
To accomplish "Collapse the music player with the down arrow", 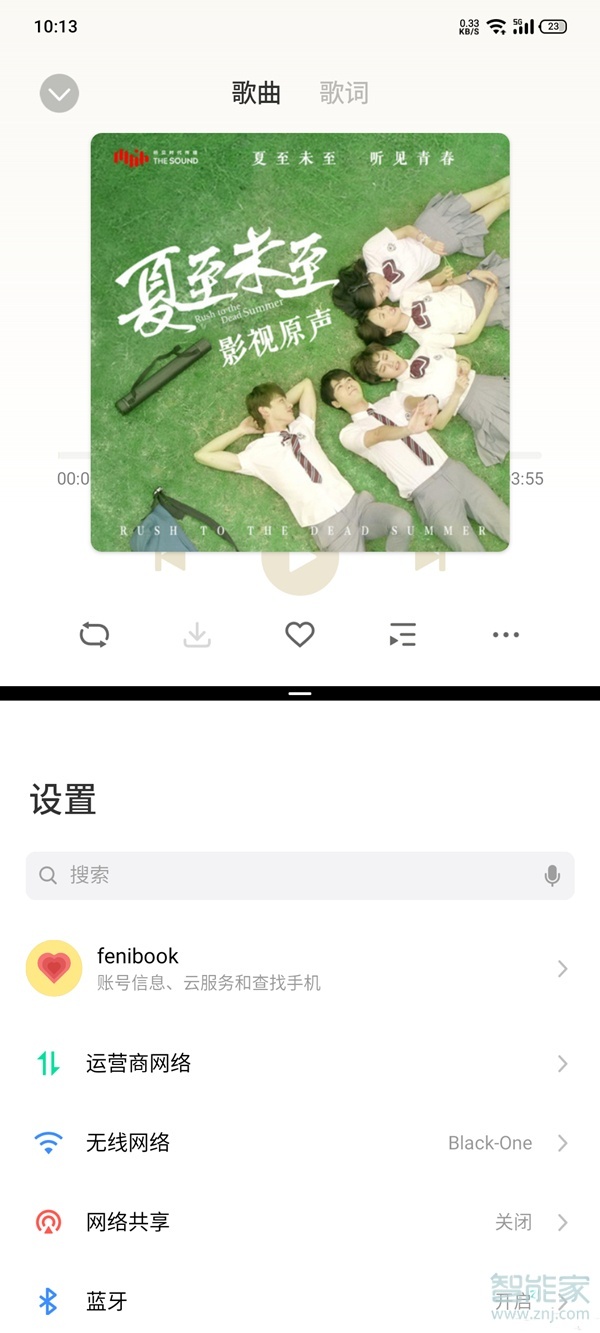I will pyautogui.click(x=59, y=94).
